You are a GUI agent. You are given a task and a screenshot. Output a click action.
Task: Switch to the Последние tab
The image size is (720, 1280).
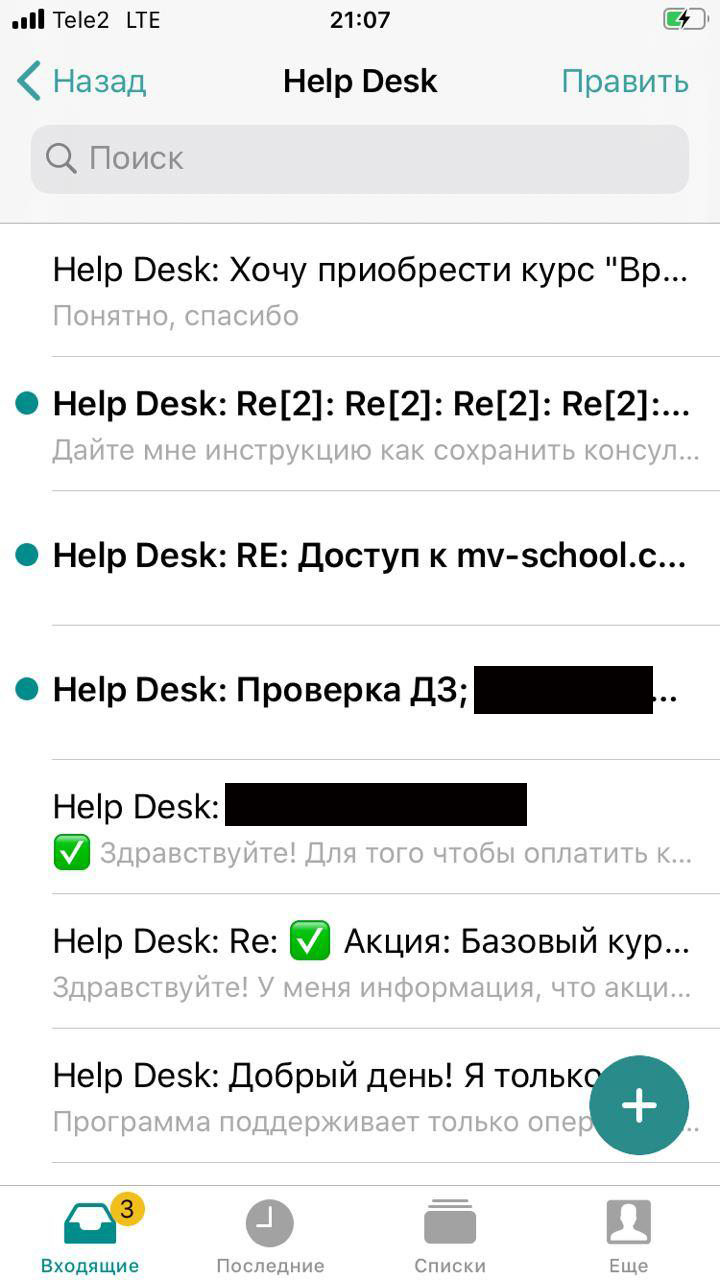click(x=270, y=1238)
